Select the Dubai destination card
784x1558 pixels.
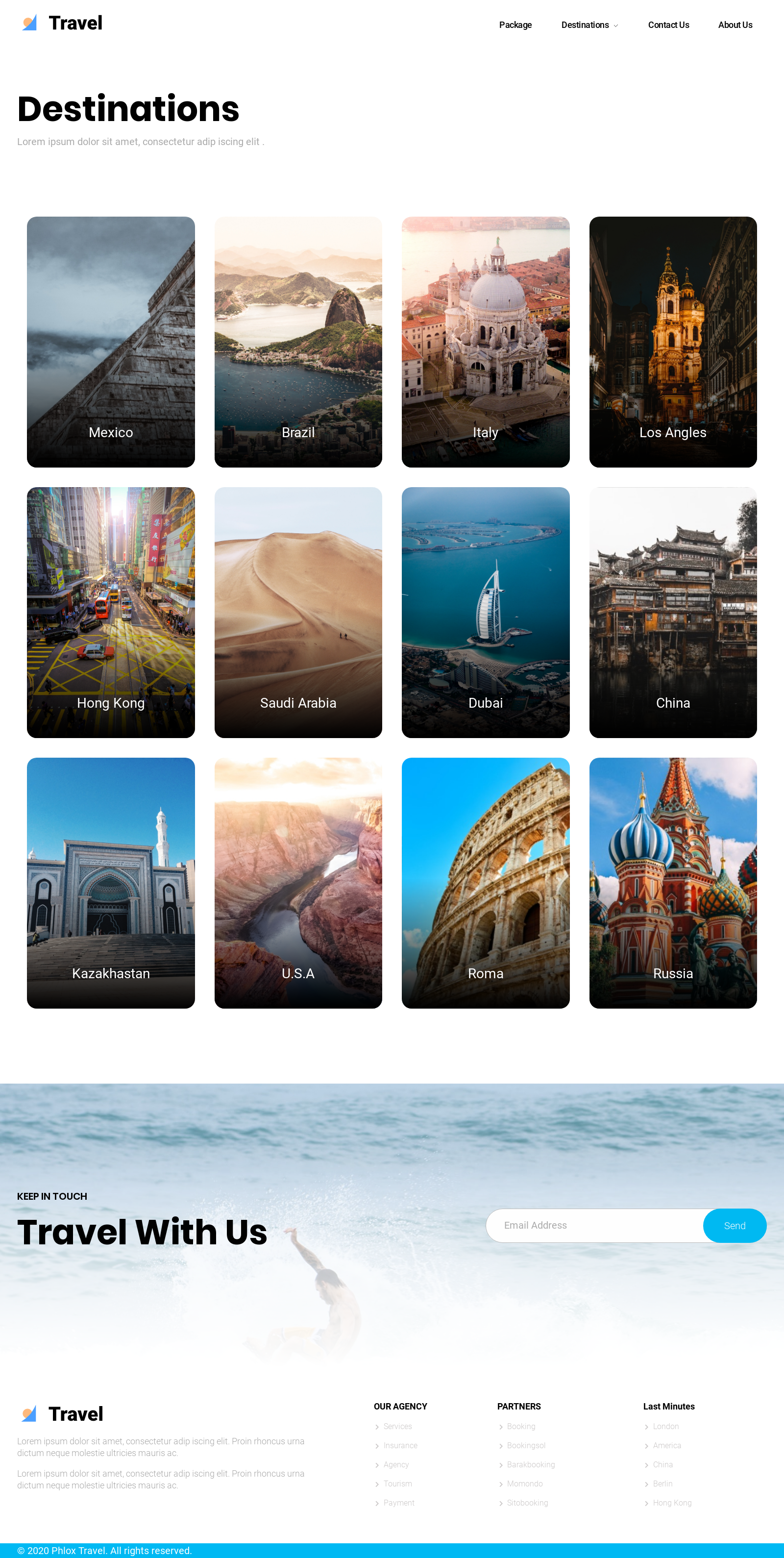coord(486,612)
